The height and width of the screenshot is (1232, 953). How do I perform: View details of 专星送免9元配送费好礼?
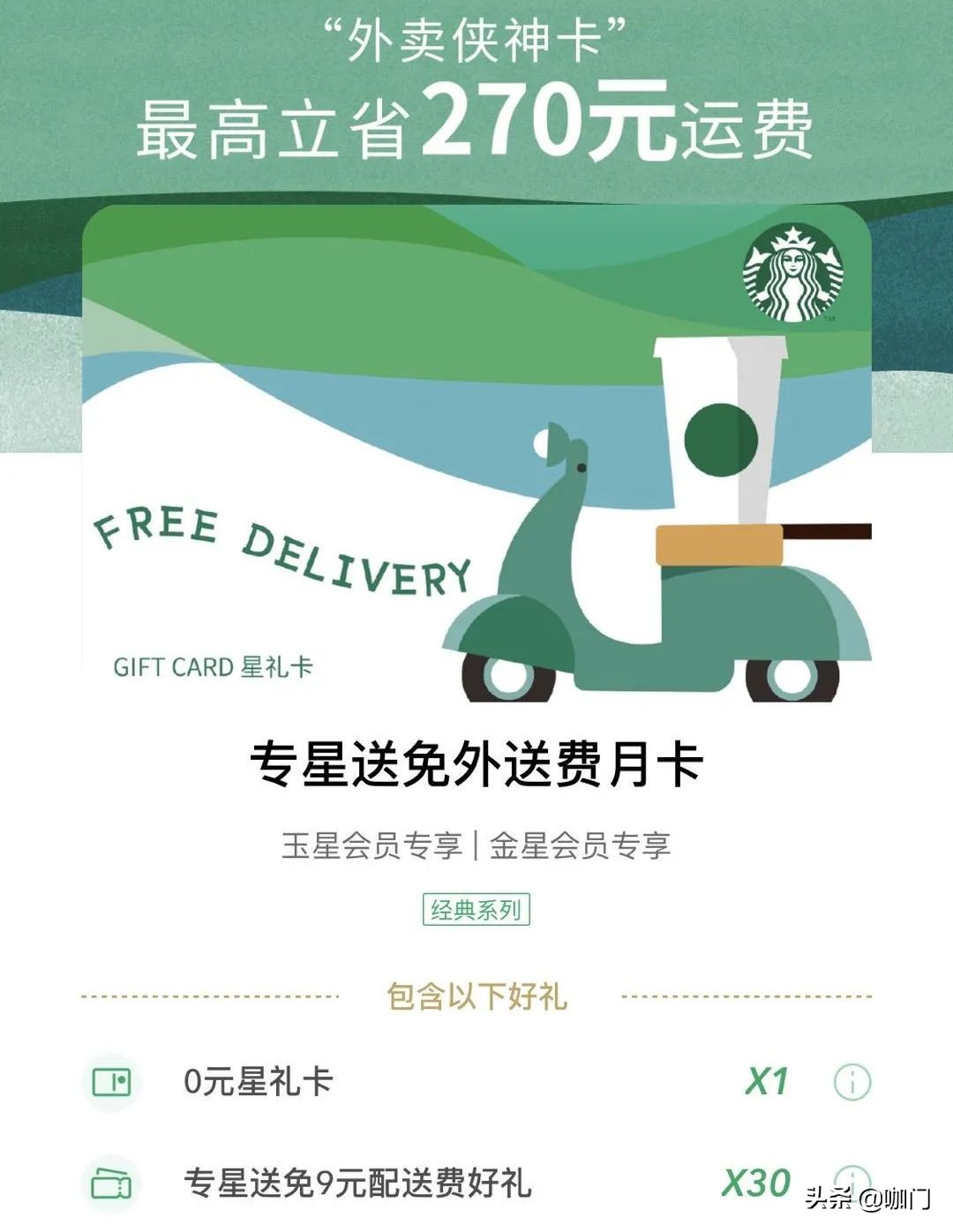tap(852, 1181)
